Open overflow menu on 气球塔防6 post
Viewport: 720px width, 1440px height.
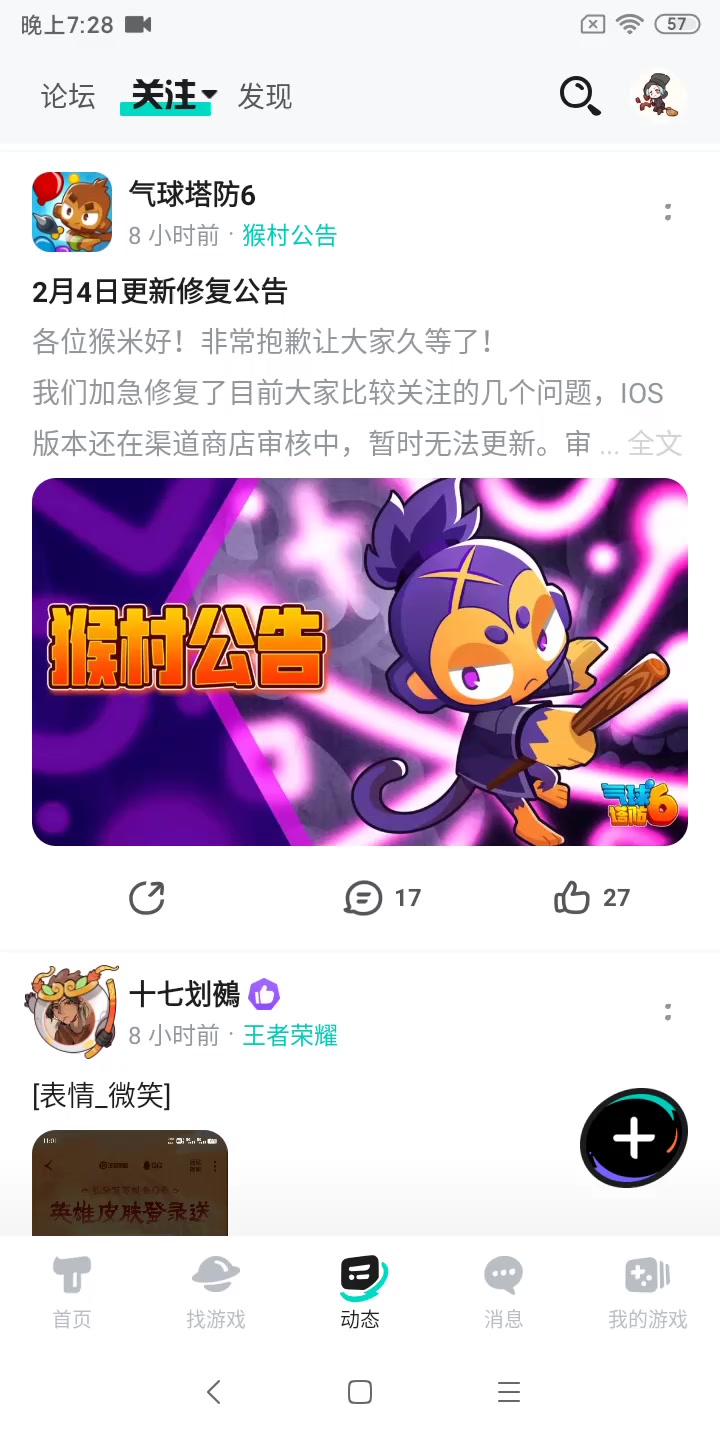point(667,211)
